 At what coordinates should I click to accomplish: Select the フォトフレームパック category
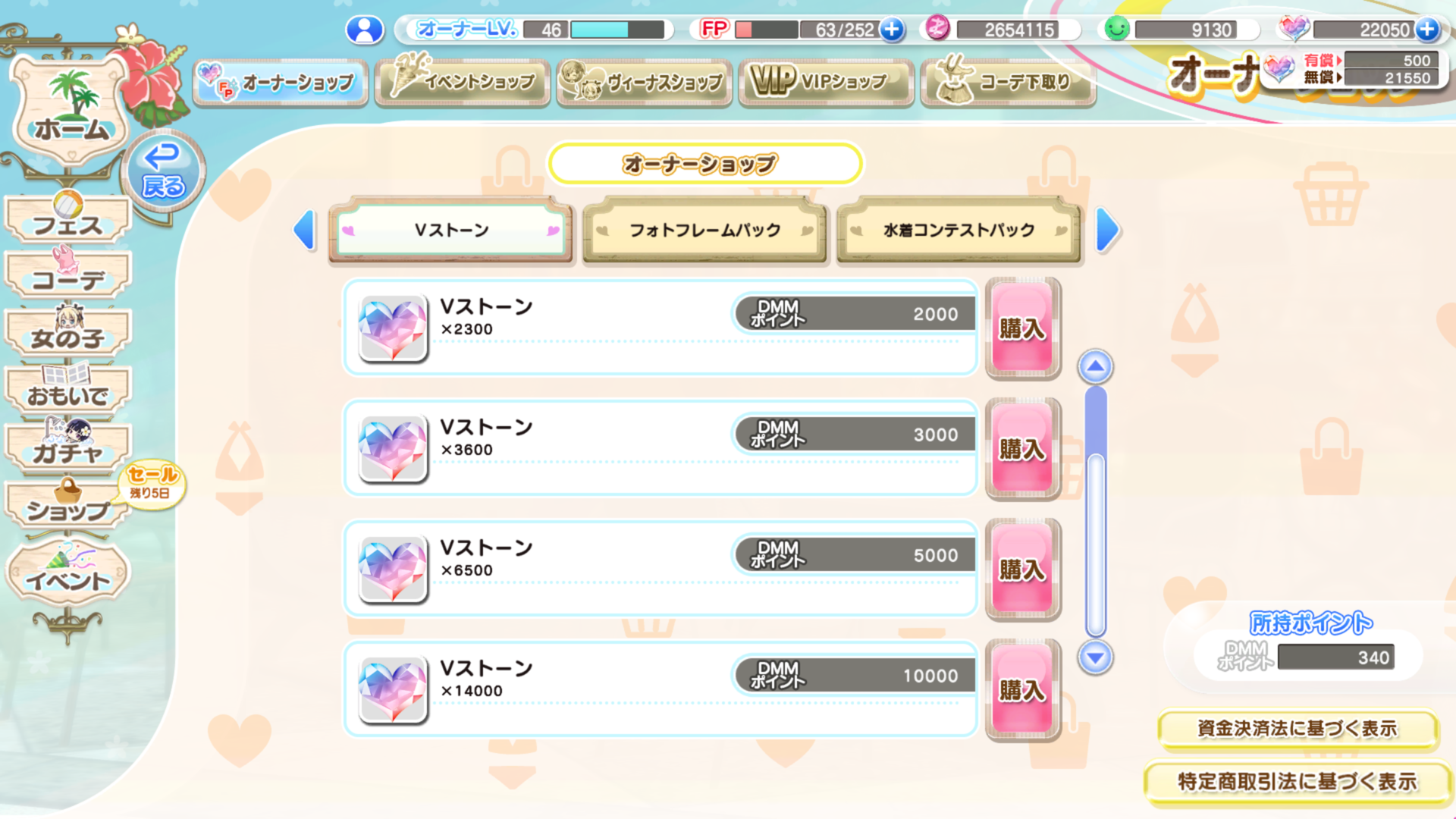tap(704, 231)
